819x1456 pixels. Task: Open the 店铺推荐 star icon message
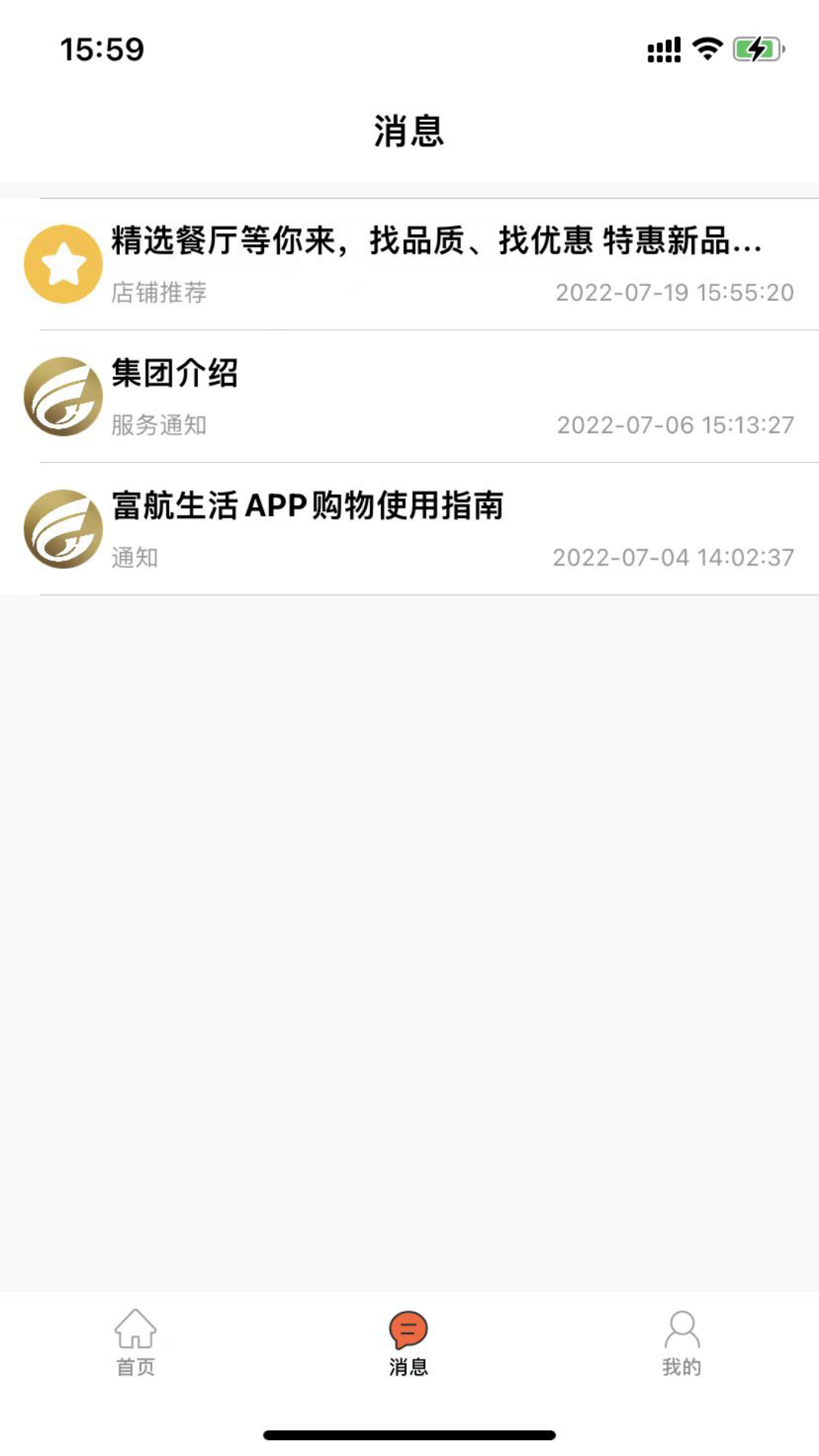coord(64,262)
